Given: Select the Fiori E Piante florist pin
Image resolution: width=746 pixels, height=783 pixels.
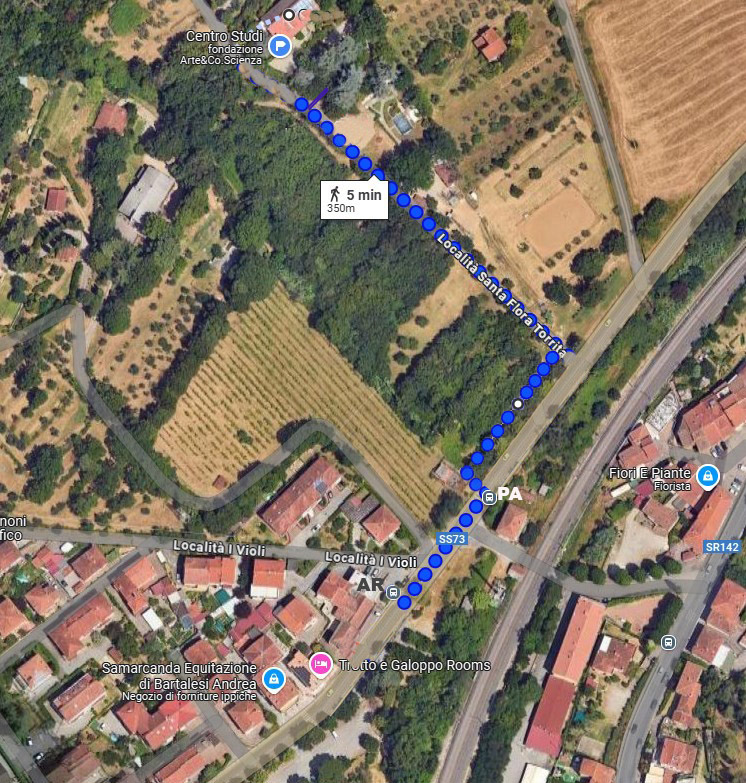Looking at the screenshot, I should coord(708,474).
